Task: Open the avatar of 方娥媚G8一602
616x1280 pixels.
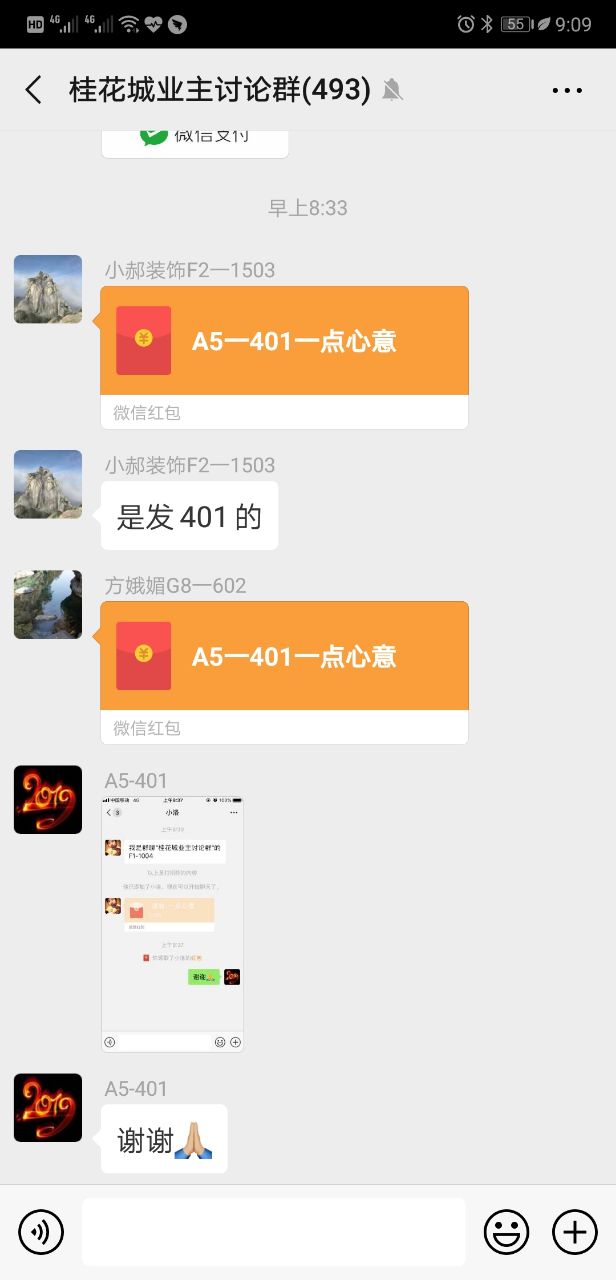Action: [48, 604]
